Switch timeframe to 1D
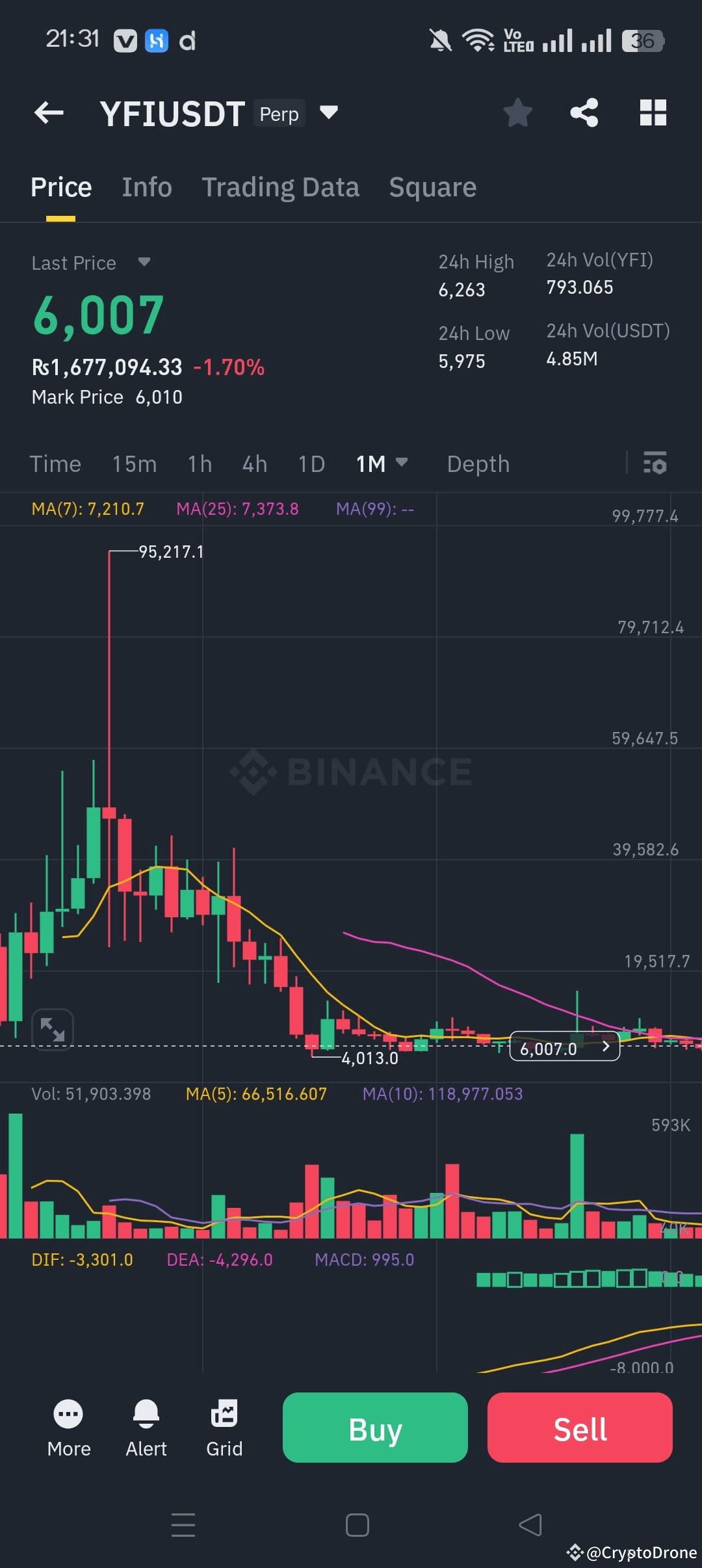The width and height of the screenshot is (702, 1568). pos(311,464)
